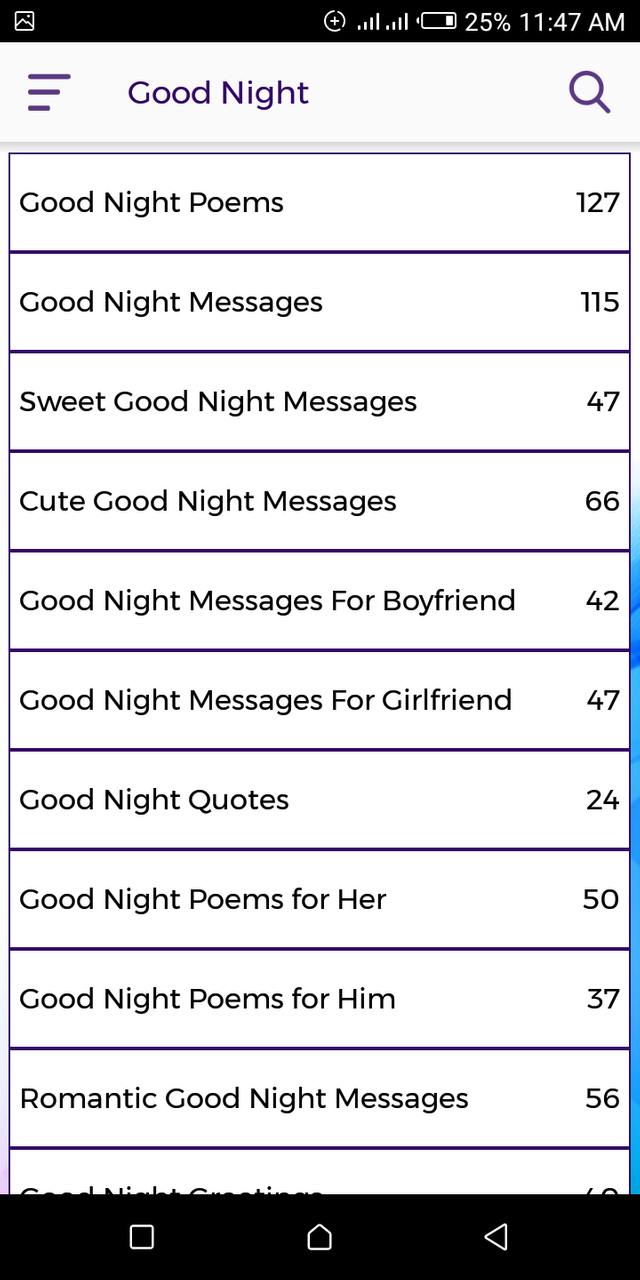Select Sweet Good Night Messages

[320, 402]
